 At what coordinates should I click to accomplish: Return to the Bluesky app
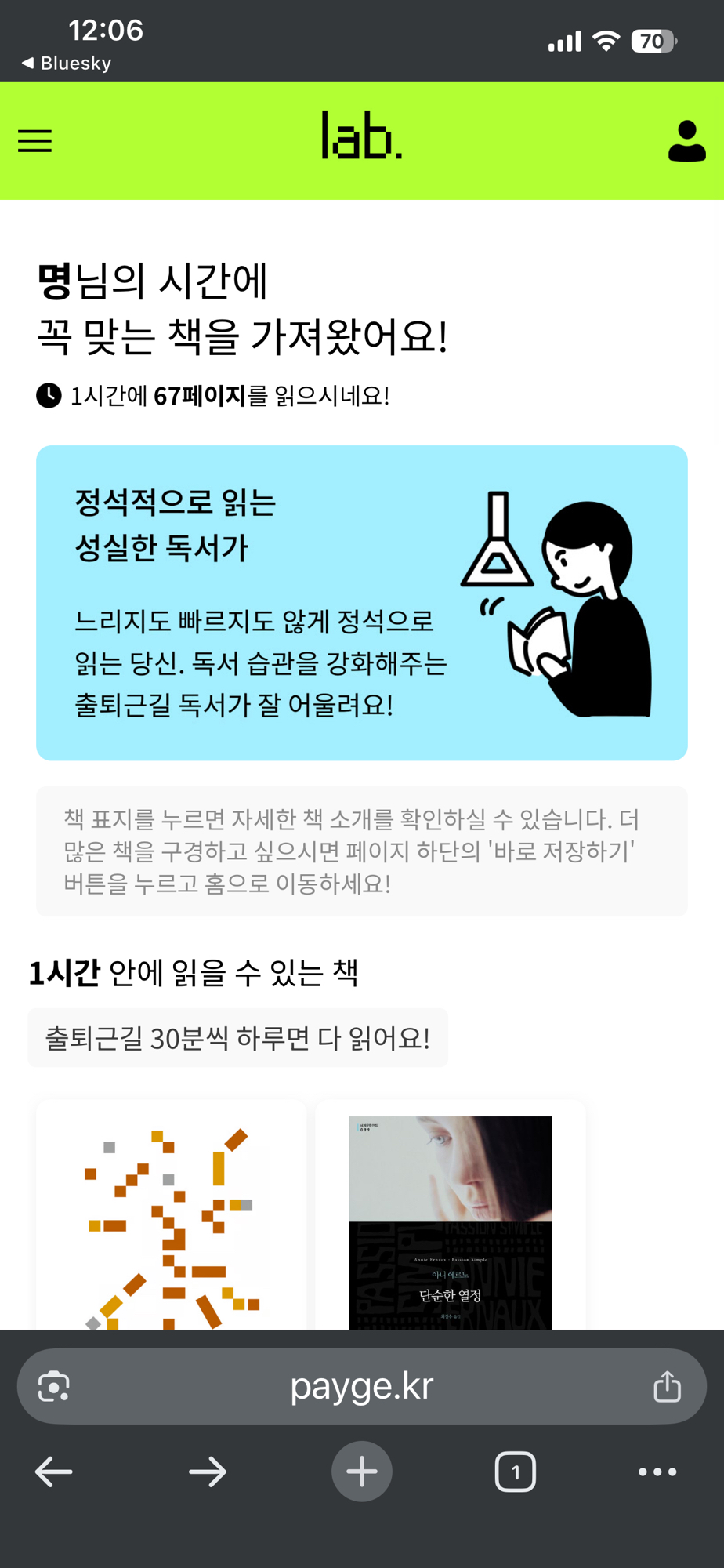click(67, 64)
